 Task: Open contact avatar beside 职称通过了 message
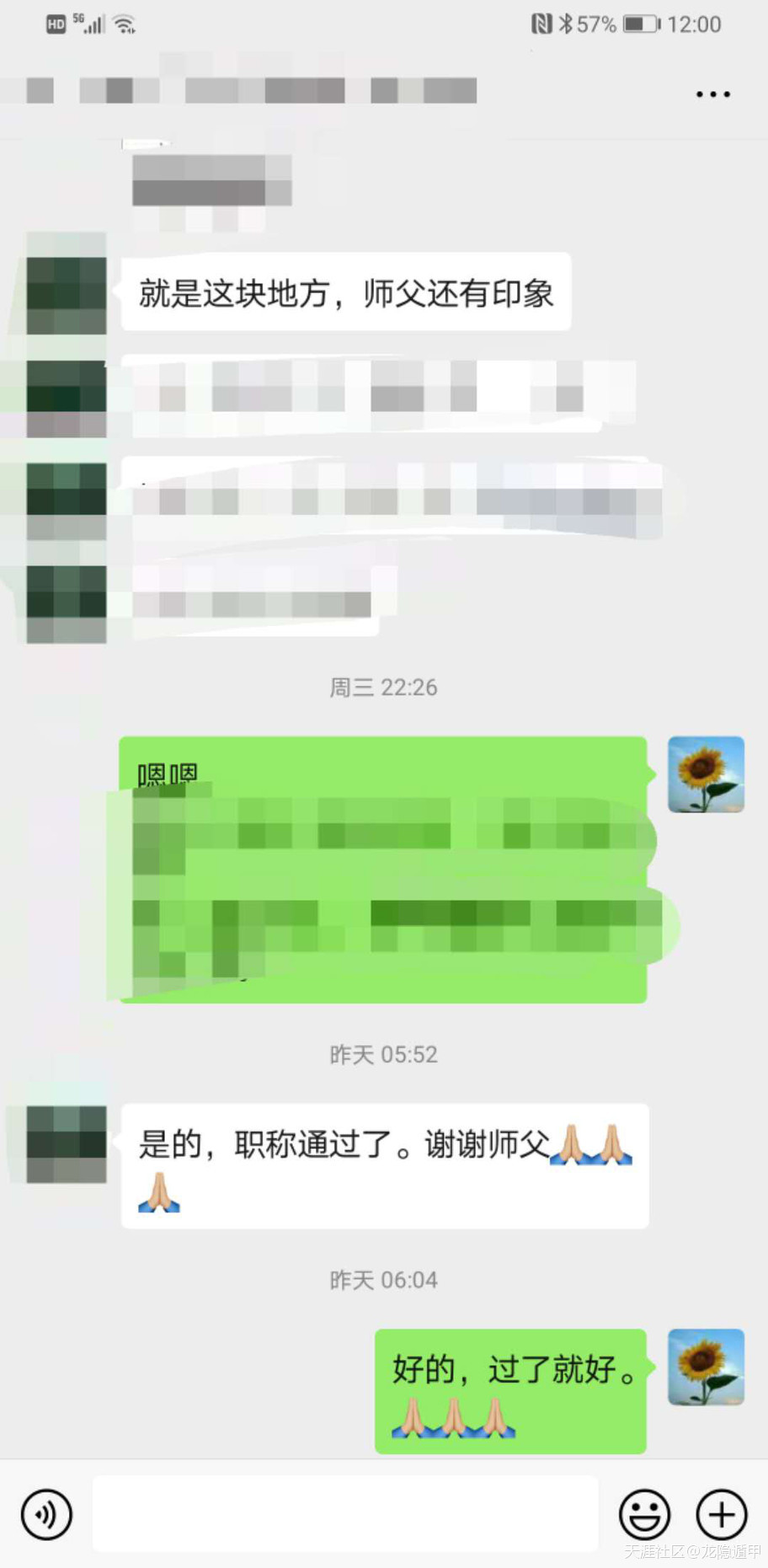67,1144
